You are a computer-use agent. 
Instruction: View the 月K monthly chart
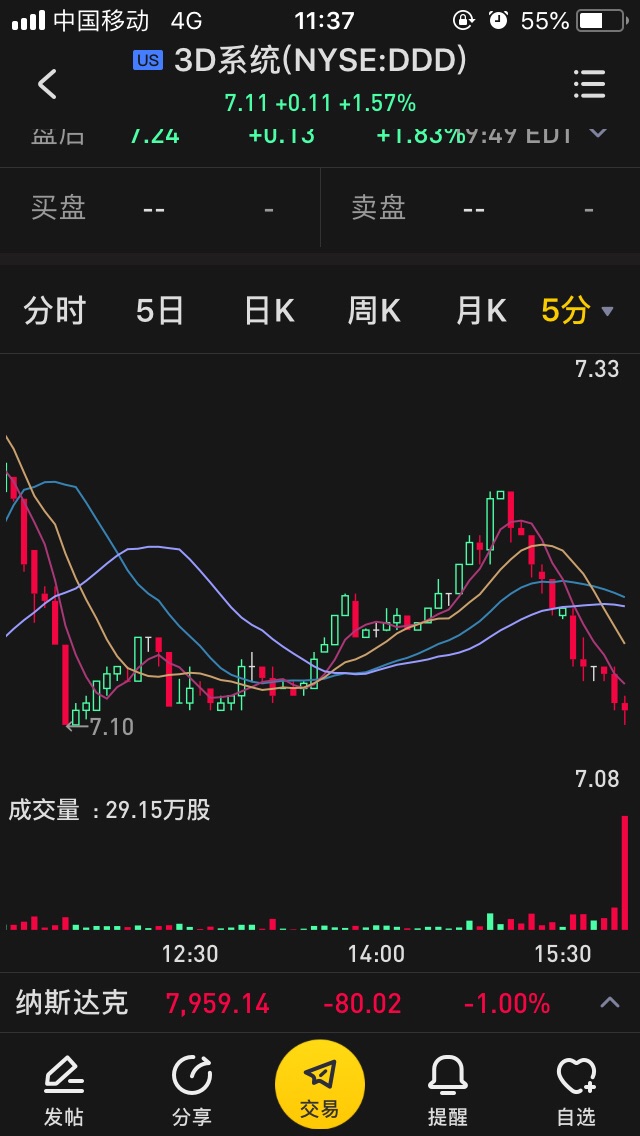point(481,311)
